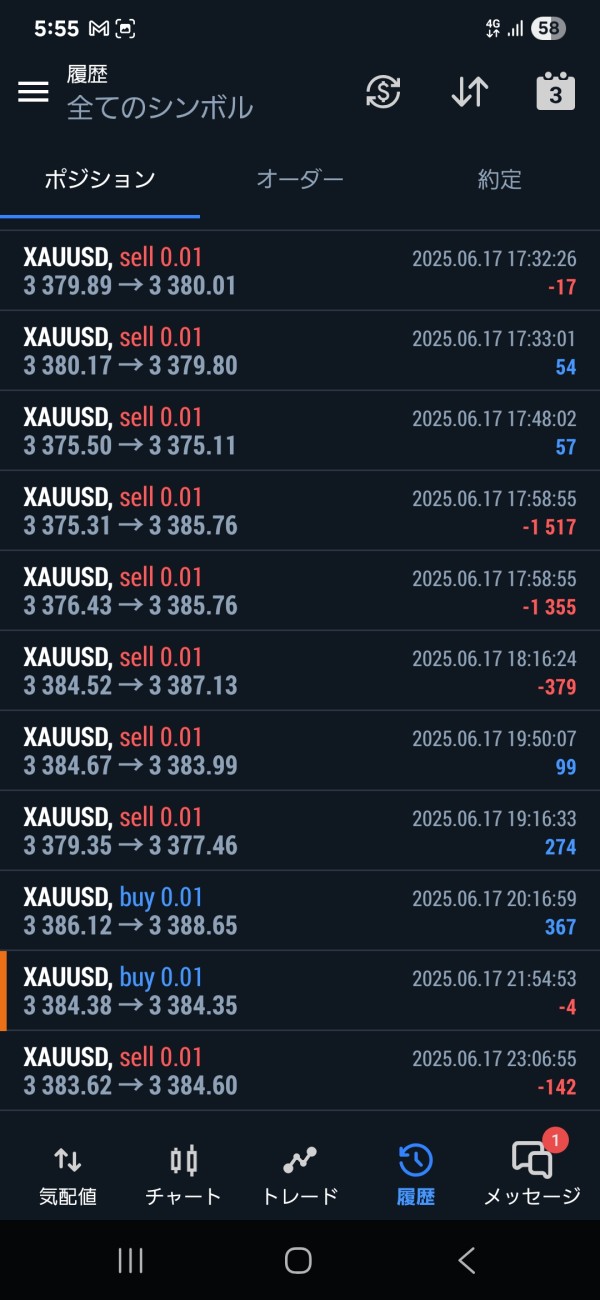
Task: Go to the 気配値 quotes tab
Action: click(x=68, y=1175)
